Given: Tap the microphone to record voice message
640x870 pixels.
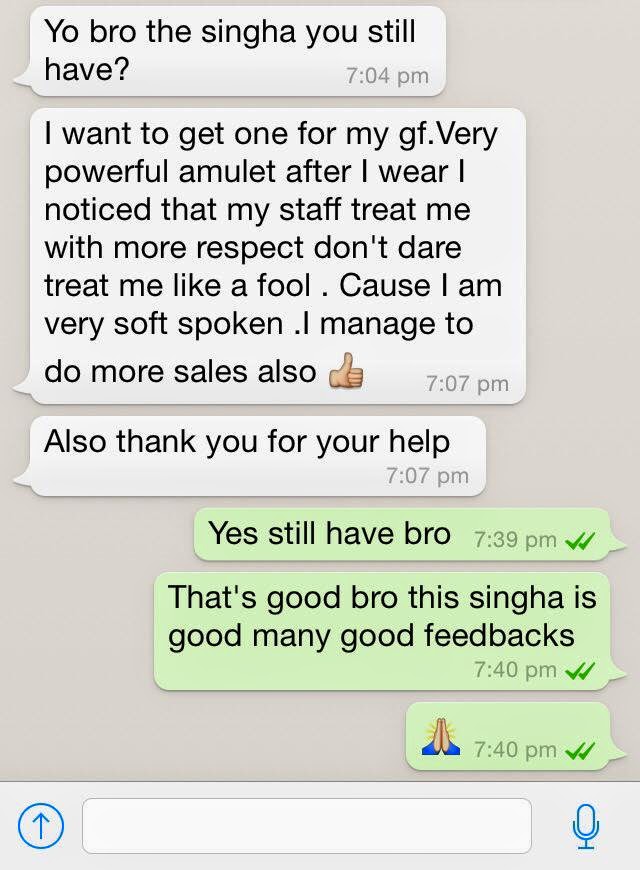Looking at the screenshot, I should point(585,826).
